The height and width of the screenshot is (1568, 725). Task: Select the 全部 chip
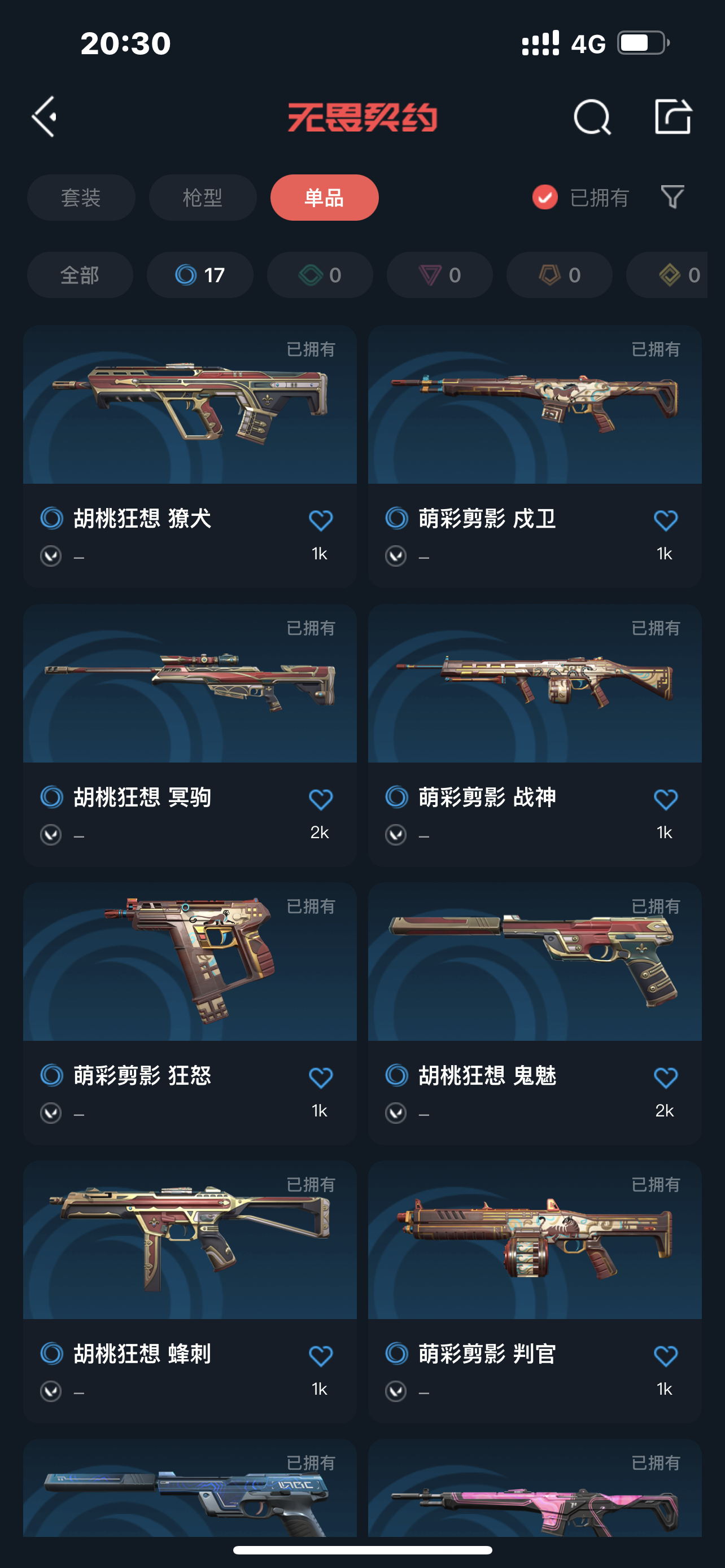point(80,275)
